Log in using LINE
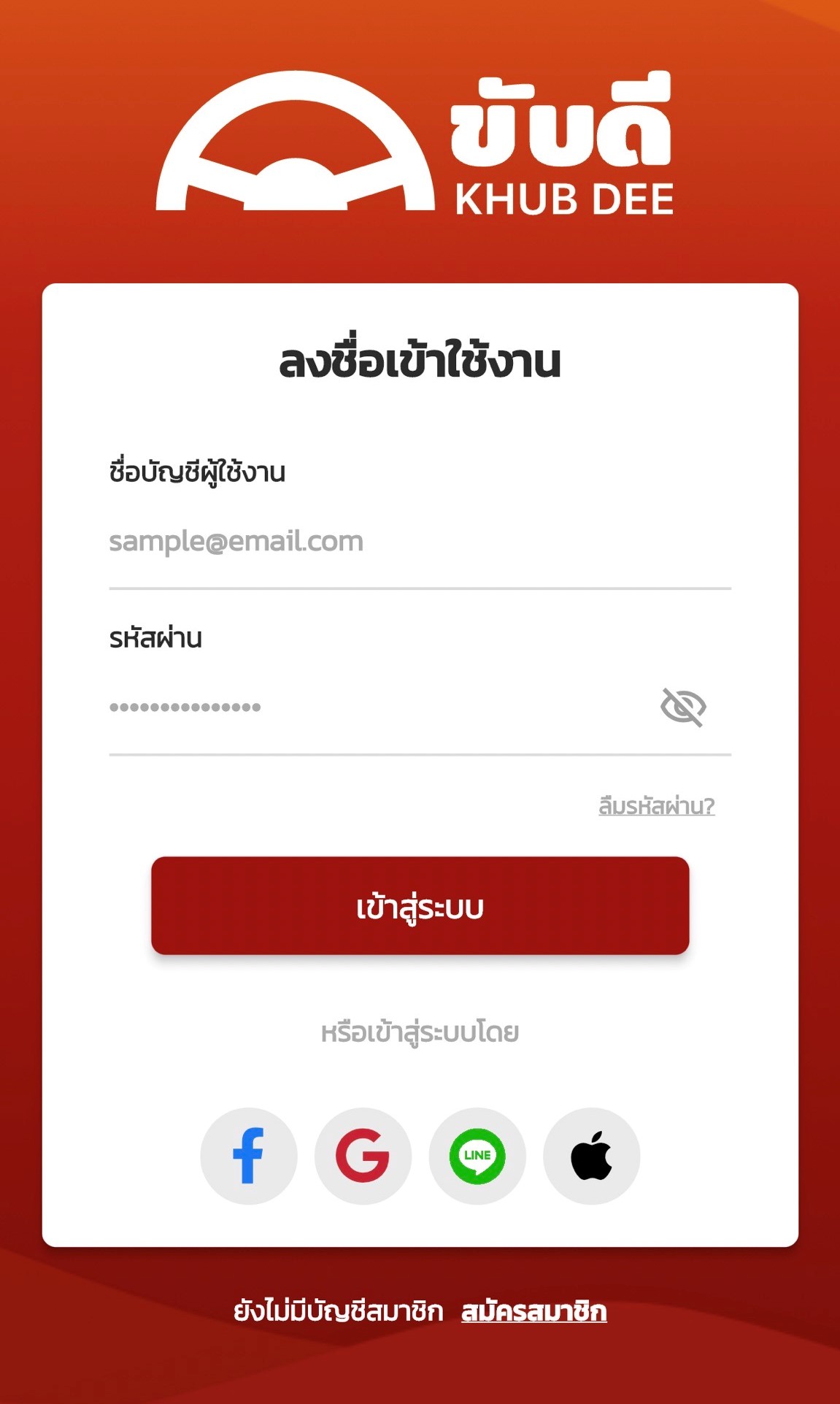Viewport: 840px width, 1404px height. (x=477, y=1156)
